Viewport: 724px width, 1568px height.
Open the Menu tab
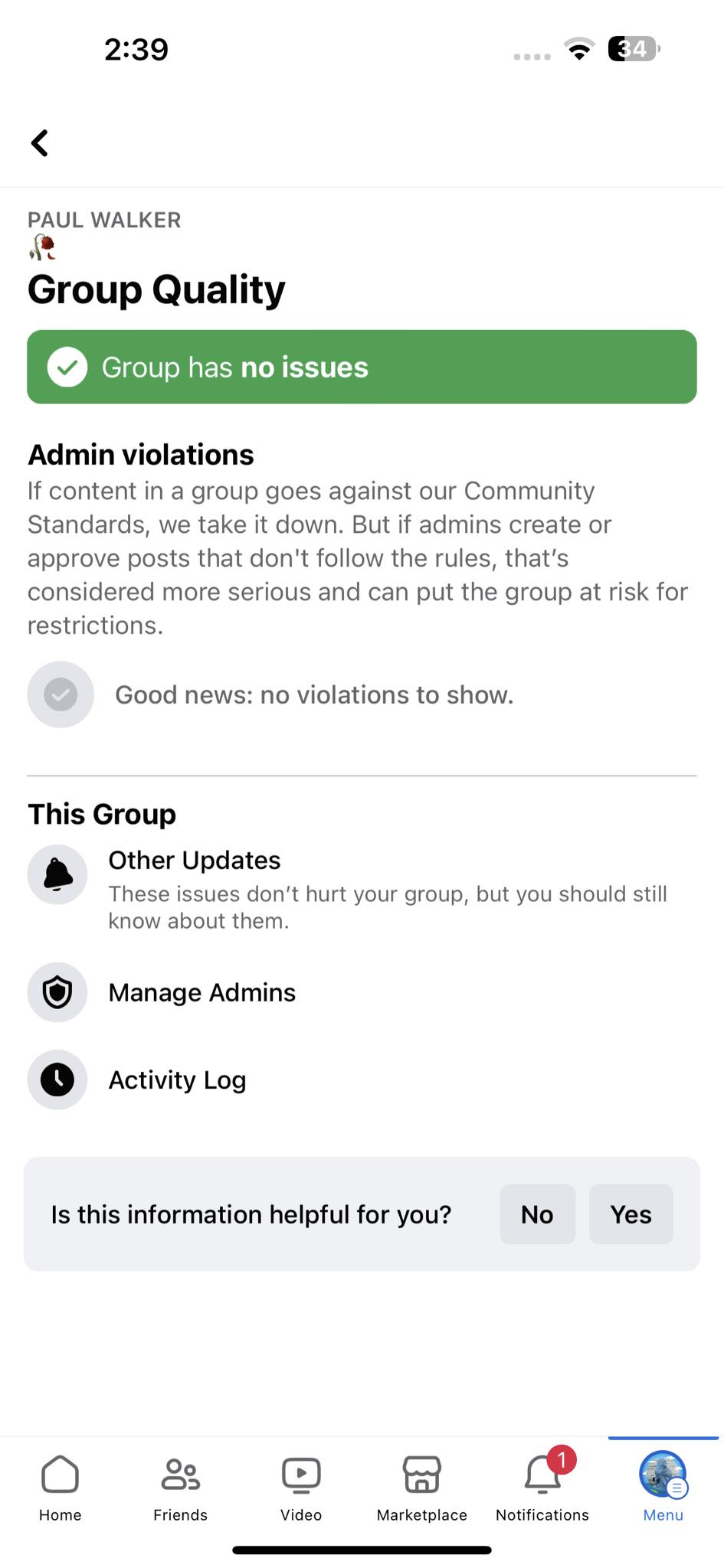pos(663,1488)
